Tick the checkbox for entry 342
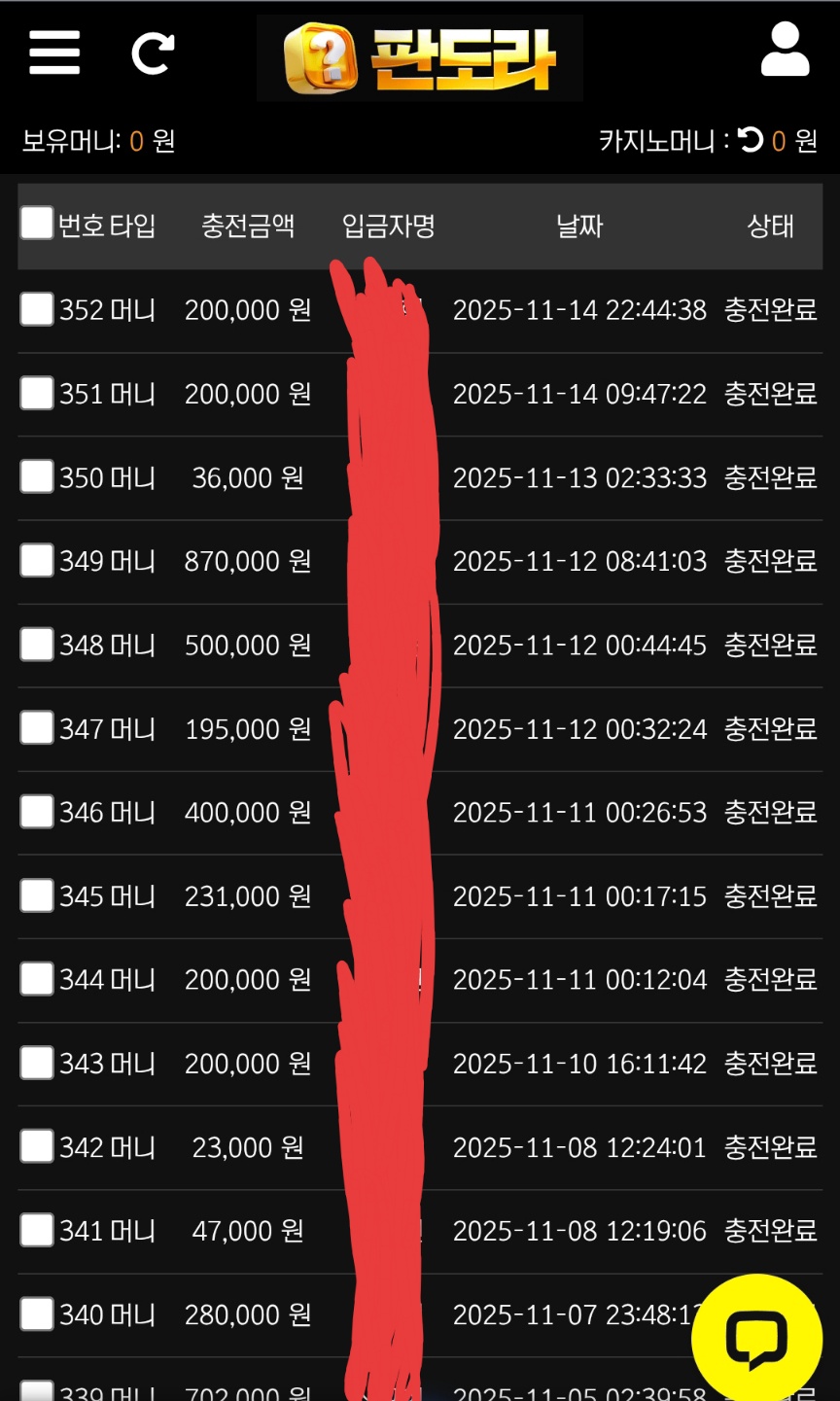 point(37,1146)
